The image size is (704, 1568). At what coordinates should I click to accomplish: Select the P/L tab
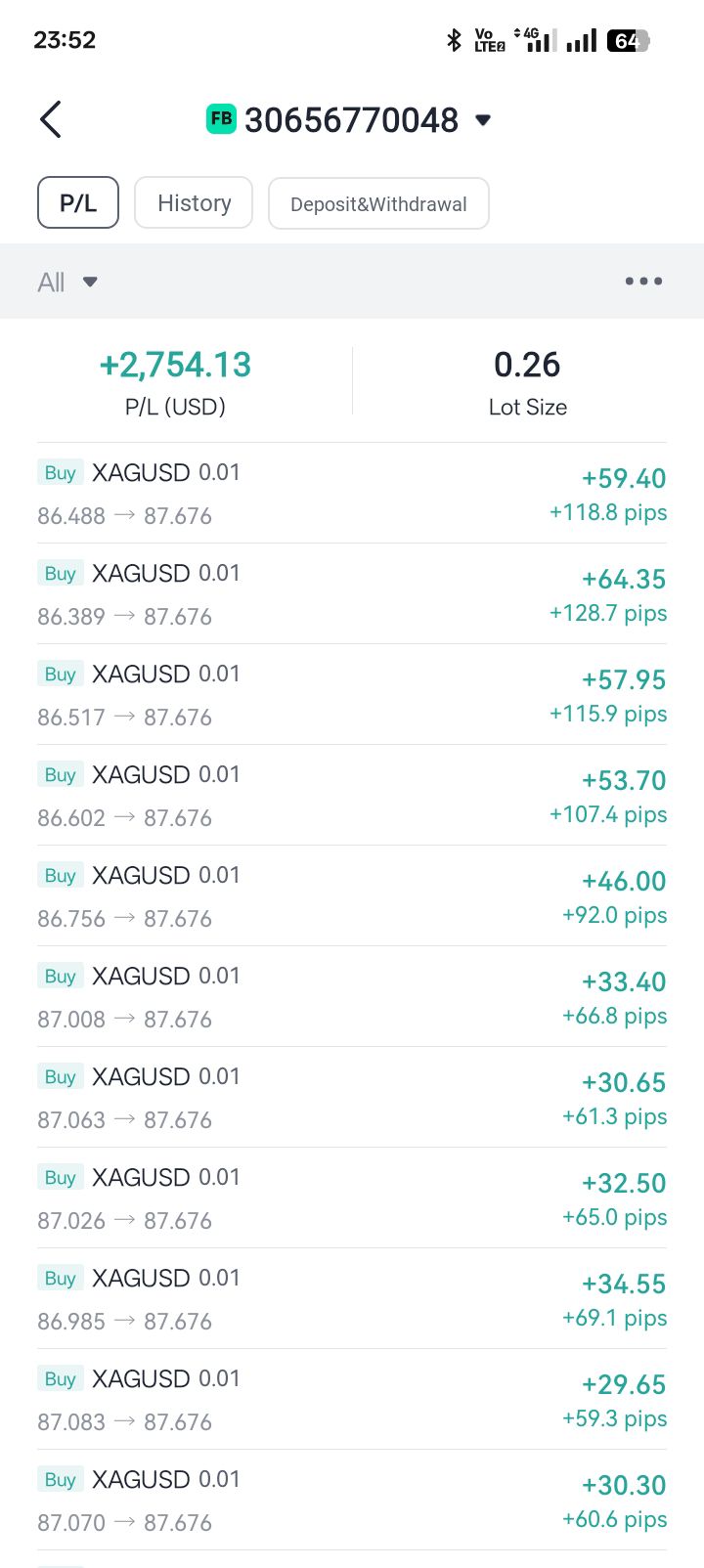pyautogui.click(x=78, y=203)
